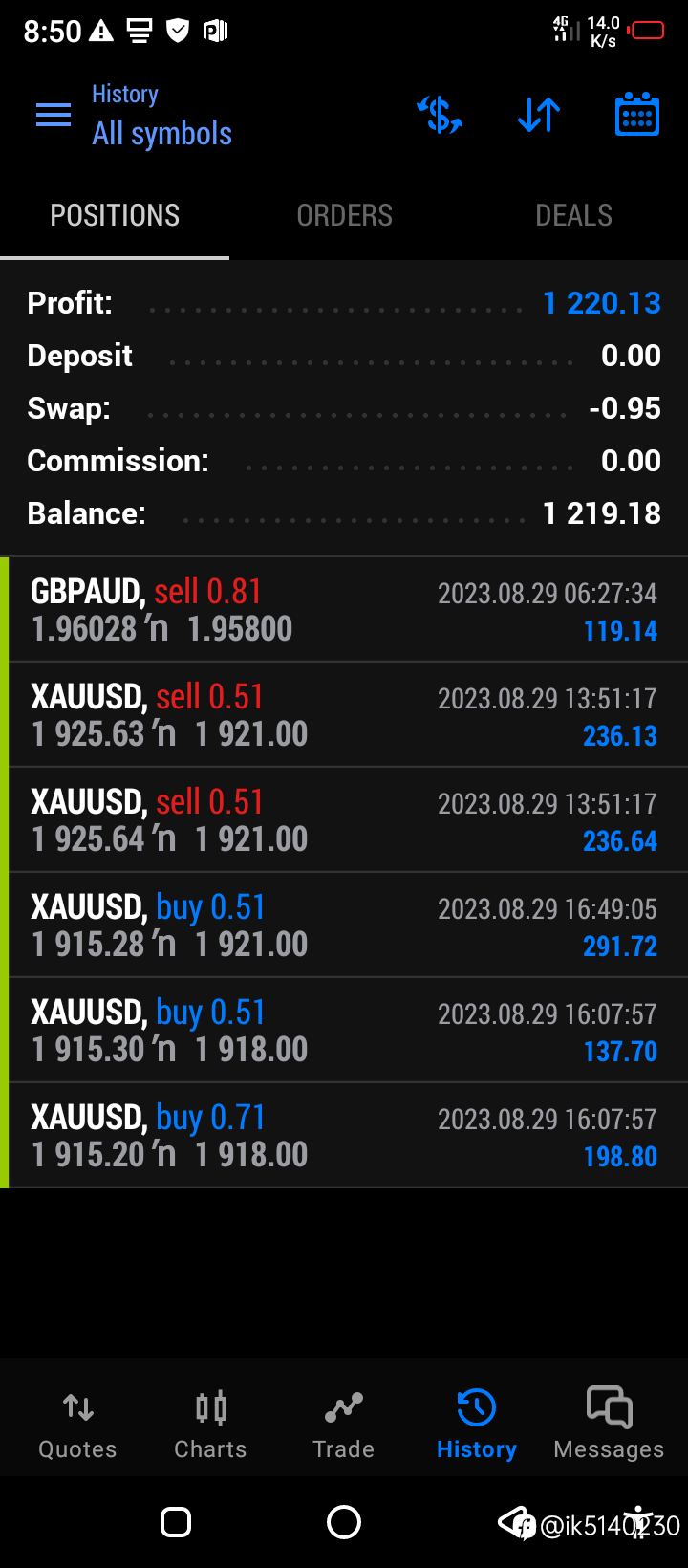Select the Positions tab
Viewport: 688px width, 1568px height.
click(115, 216)
